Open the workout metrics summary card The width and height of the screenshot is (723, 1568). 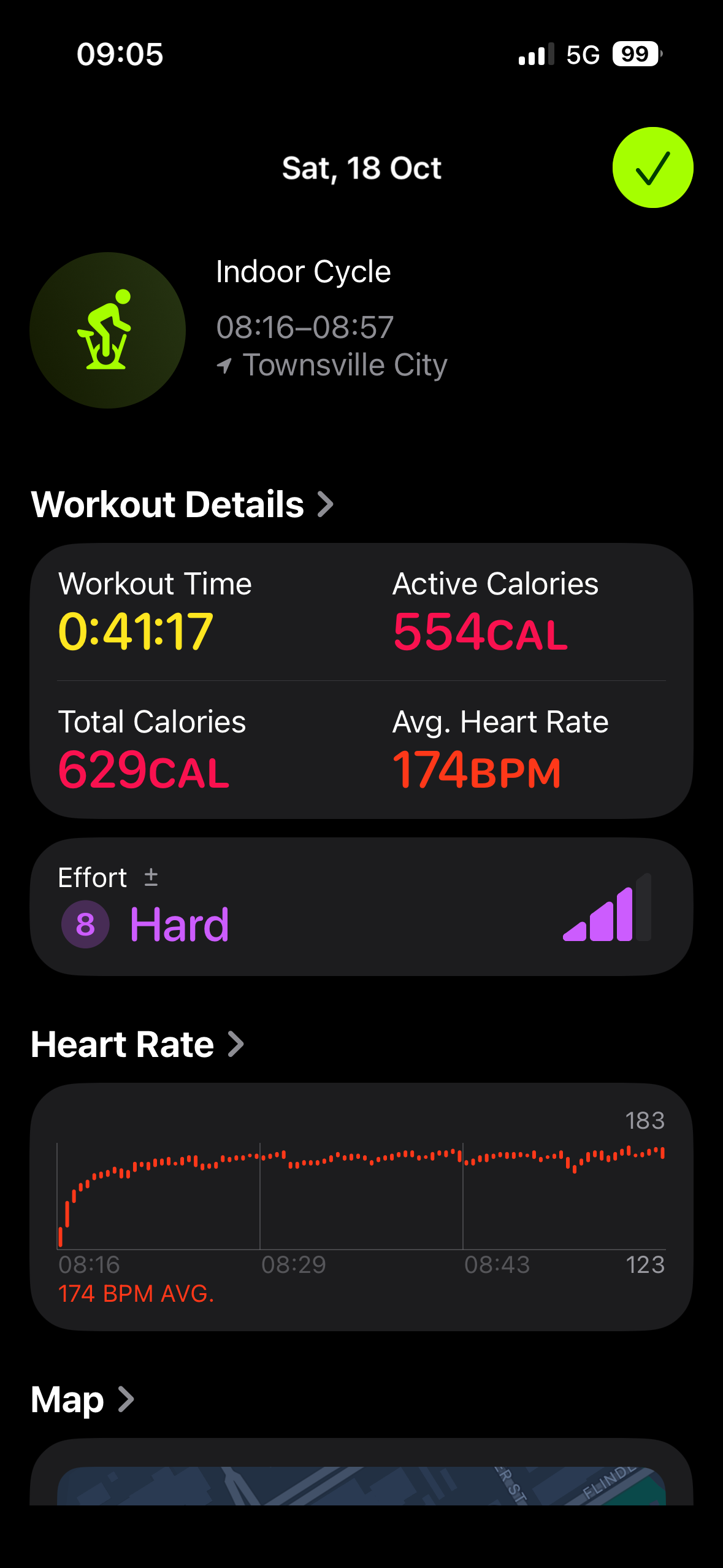coord(361,680)
